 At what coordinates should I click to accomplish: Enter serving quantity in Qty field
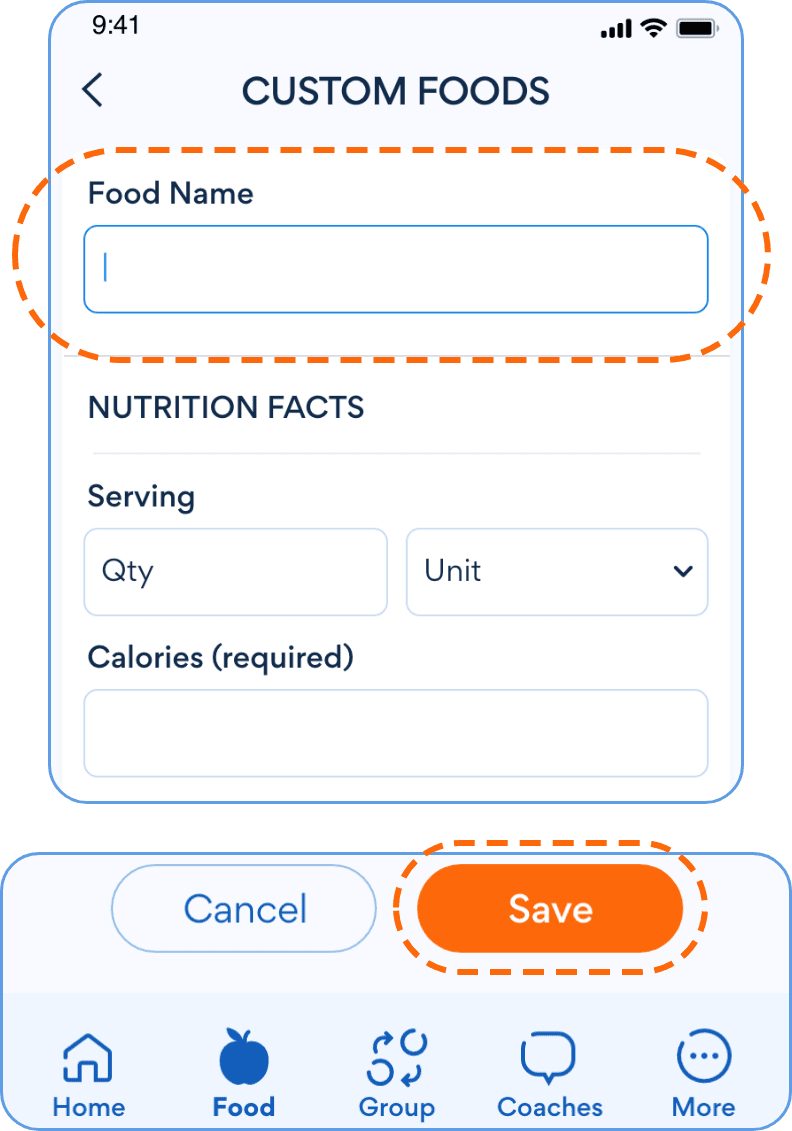tap(235, 572)
